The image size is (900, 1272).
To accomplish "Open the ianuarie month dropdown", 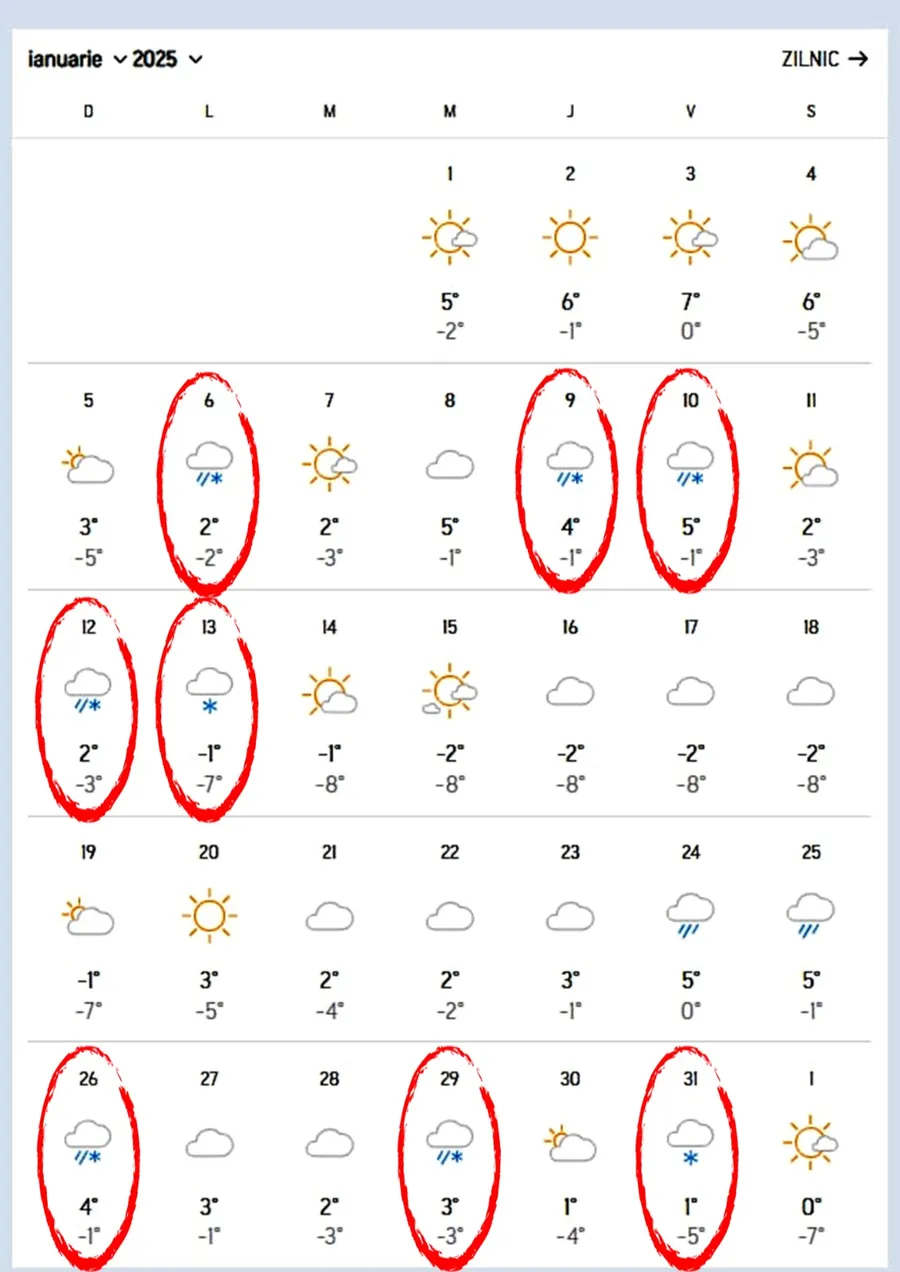I will tap(77, 60).
